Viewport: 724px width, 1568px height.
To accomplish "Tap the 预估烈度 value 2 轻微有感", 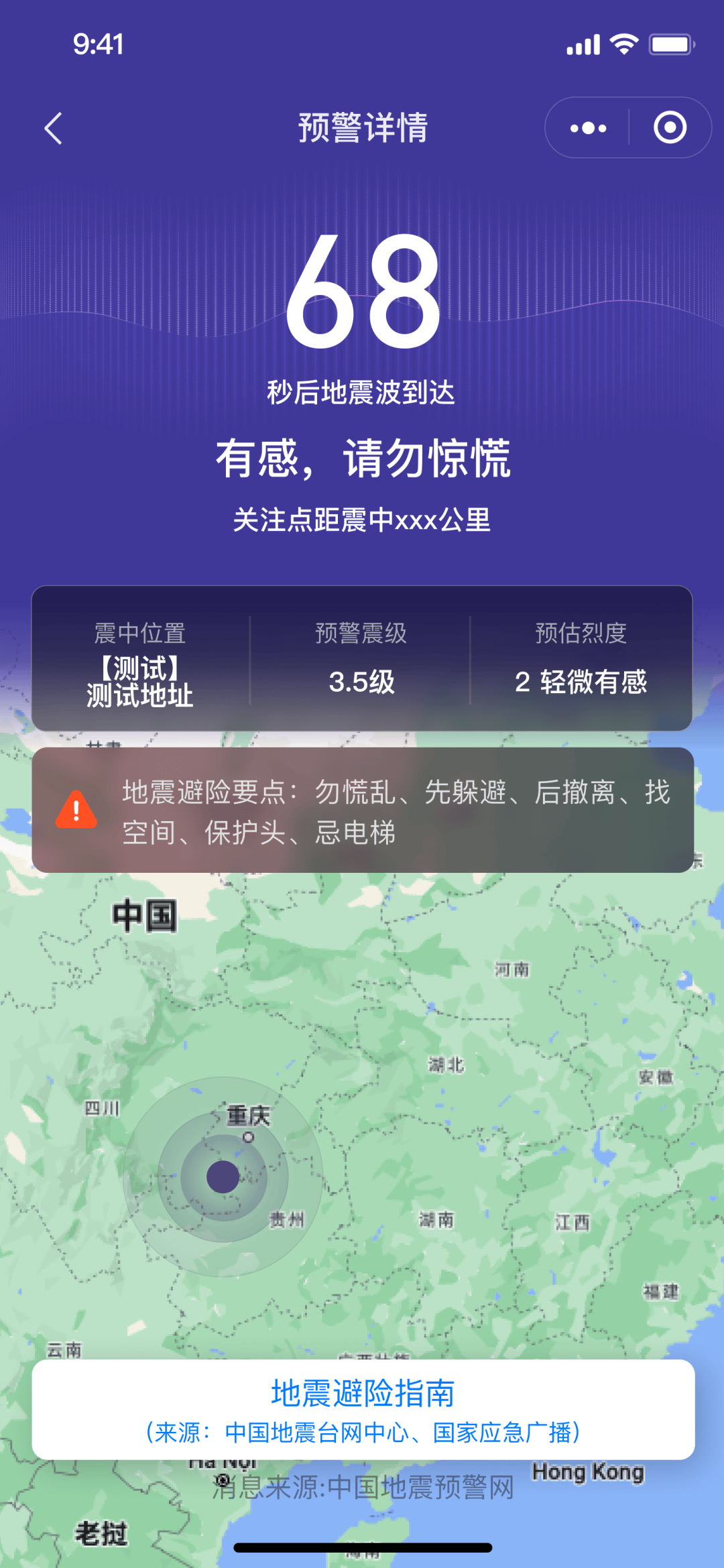I will [x=581, y=682].
